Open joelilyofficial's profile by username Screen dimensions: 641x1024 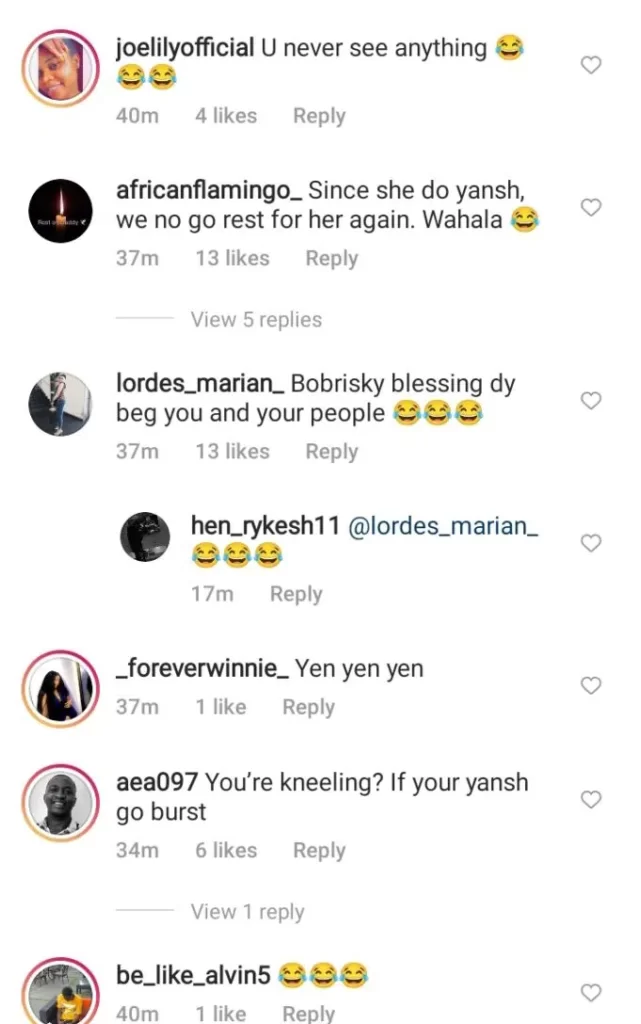click(x=184, y=47)
